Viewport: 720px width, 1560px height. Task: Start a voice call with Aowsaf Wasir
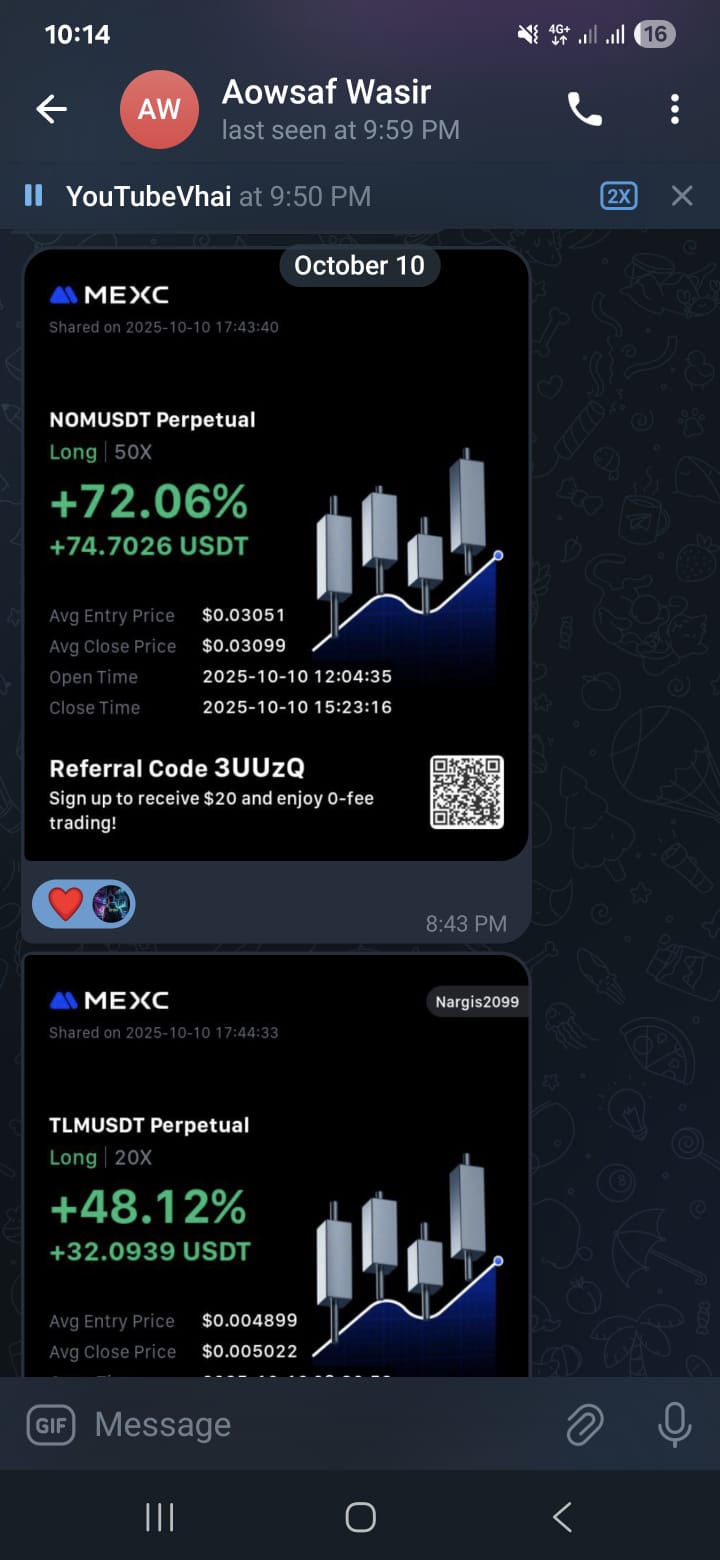coord(585,109)
